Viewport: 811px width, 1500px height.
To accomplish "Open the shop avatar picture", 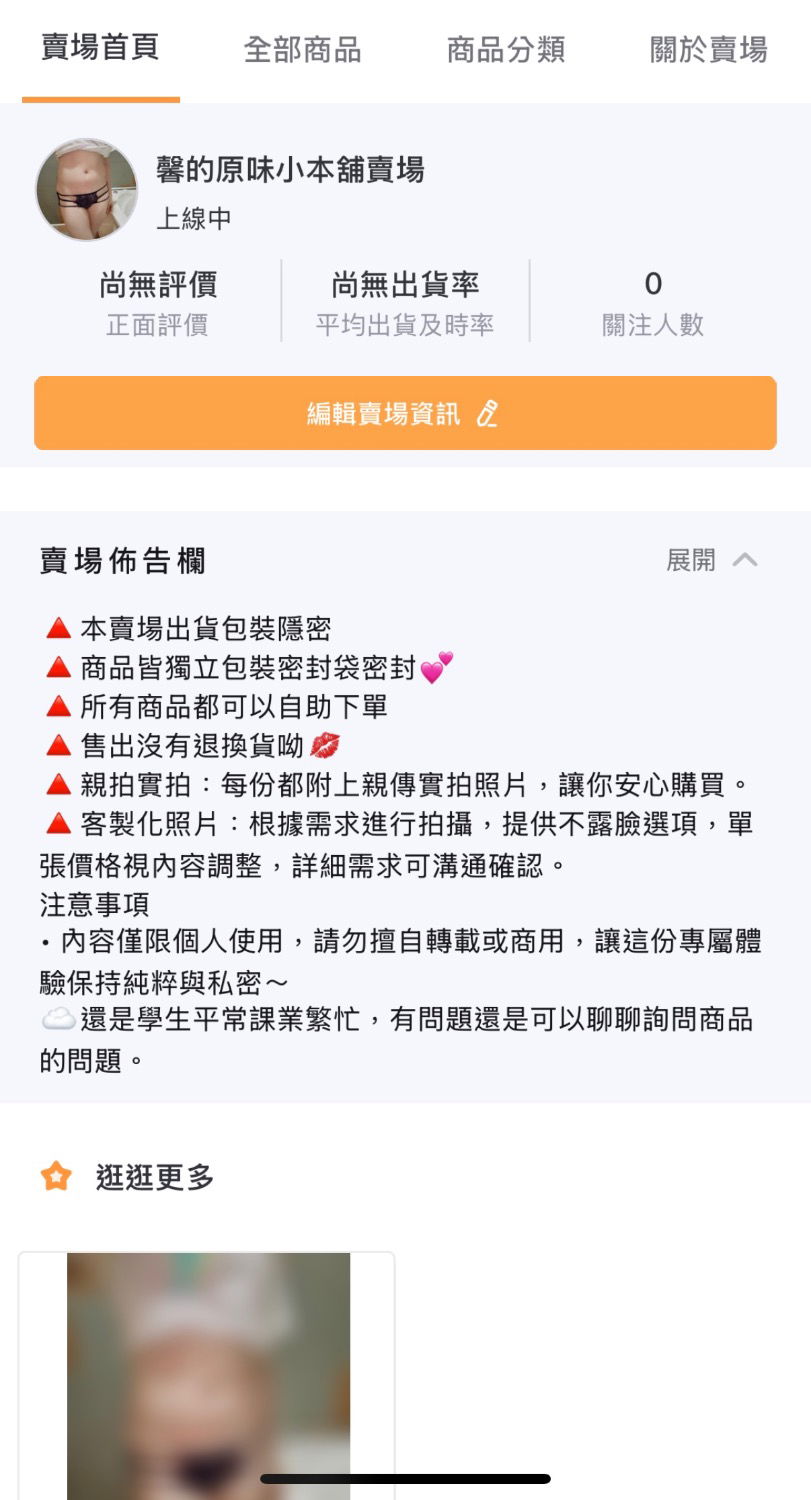I will (x=87, y=189).
